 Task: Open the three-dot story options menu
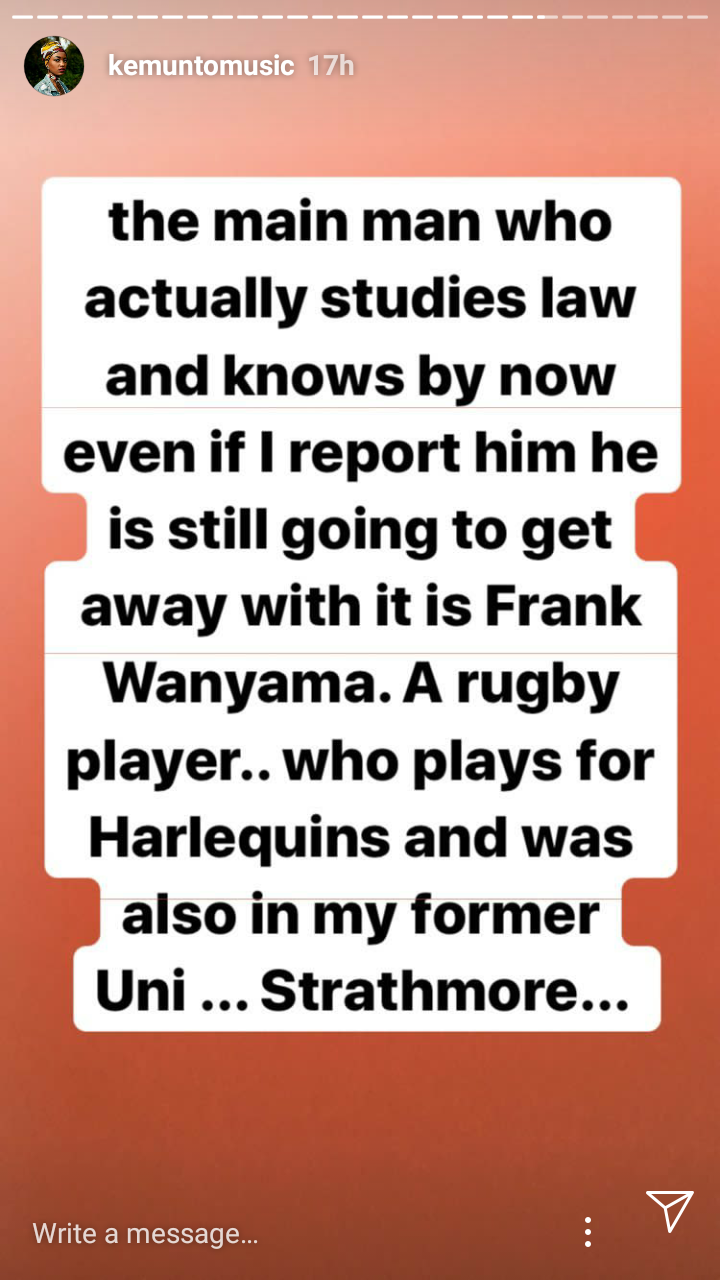pyautogui.click(x=588, y=1232)
